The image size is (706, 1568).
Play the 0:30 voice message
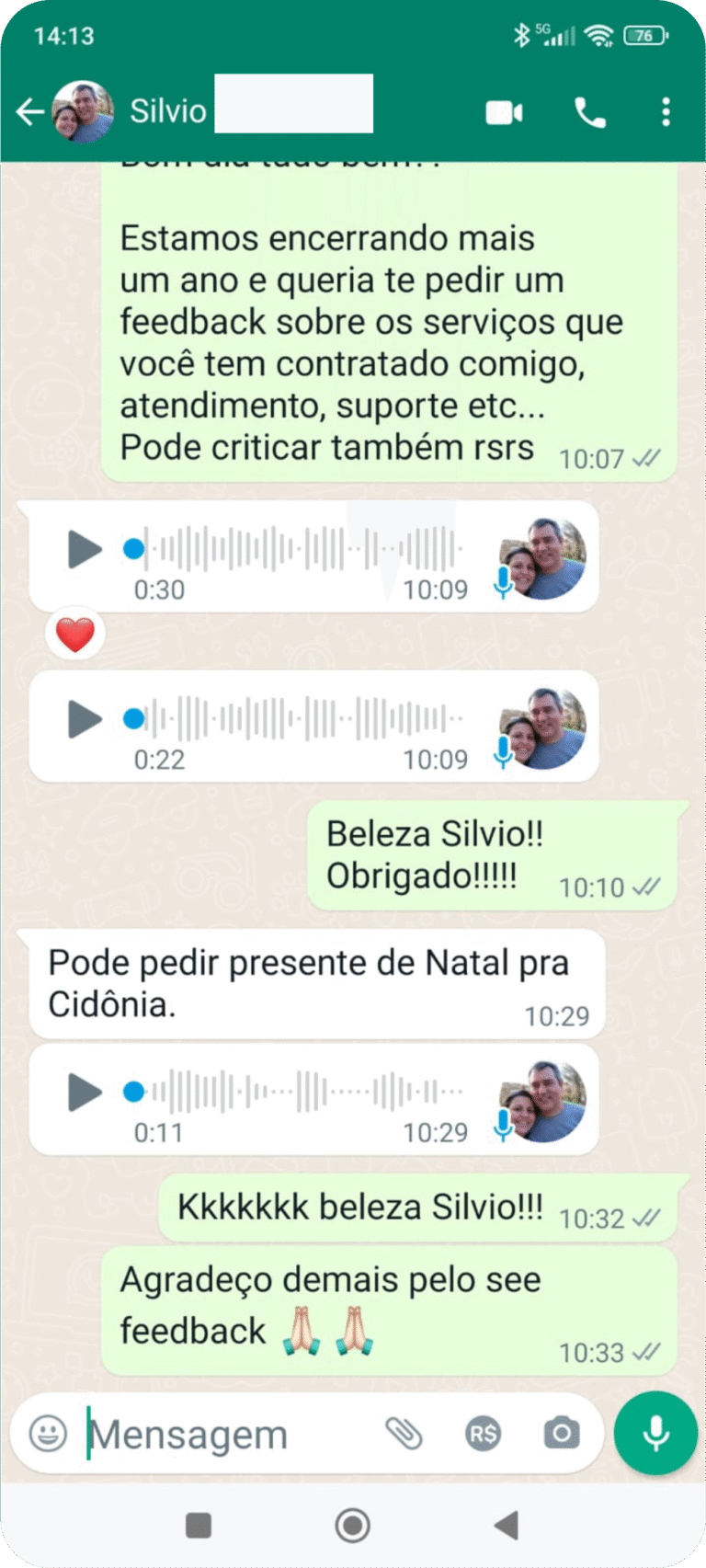[85, 550]
